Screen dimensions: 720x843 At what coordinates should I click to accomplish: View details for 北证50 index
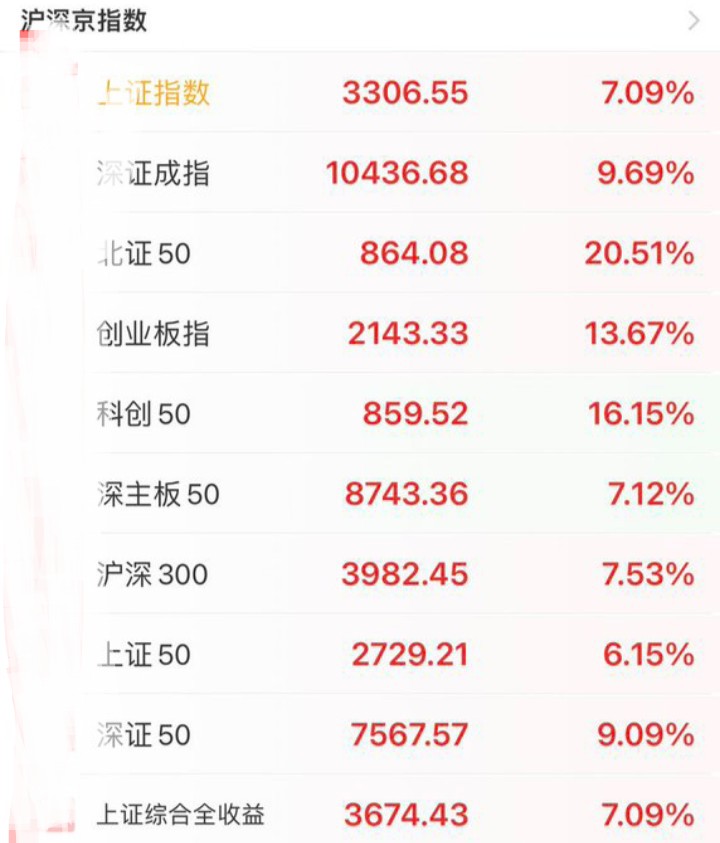pyautogui.click(x=145, y=254)
